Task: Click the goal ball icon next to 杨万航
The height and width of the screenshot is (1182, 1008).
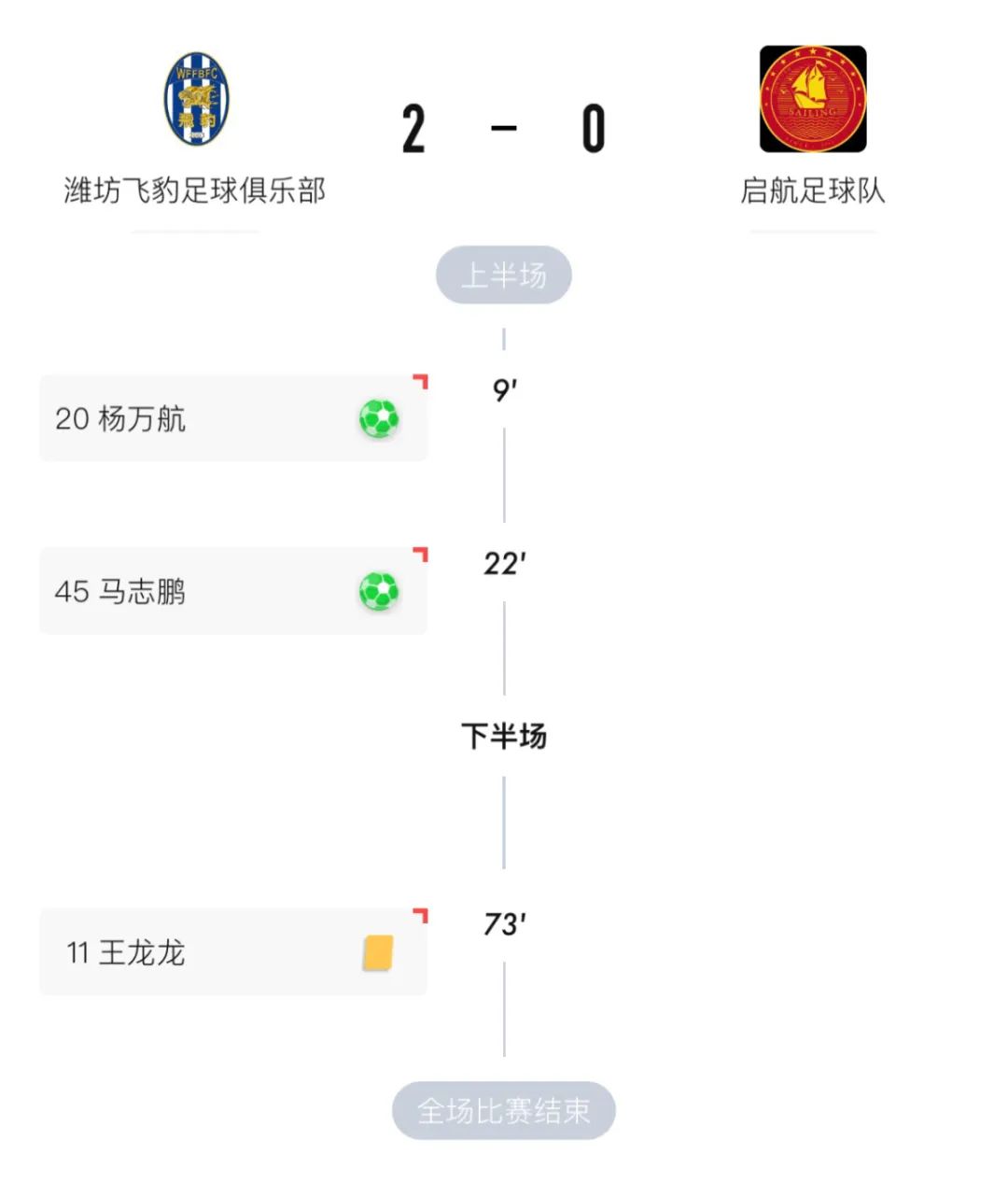Action: [381, 418]
